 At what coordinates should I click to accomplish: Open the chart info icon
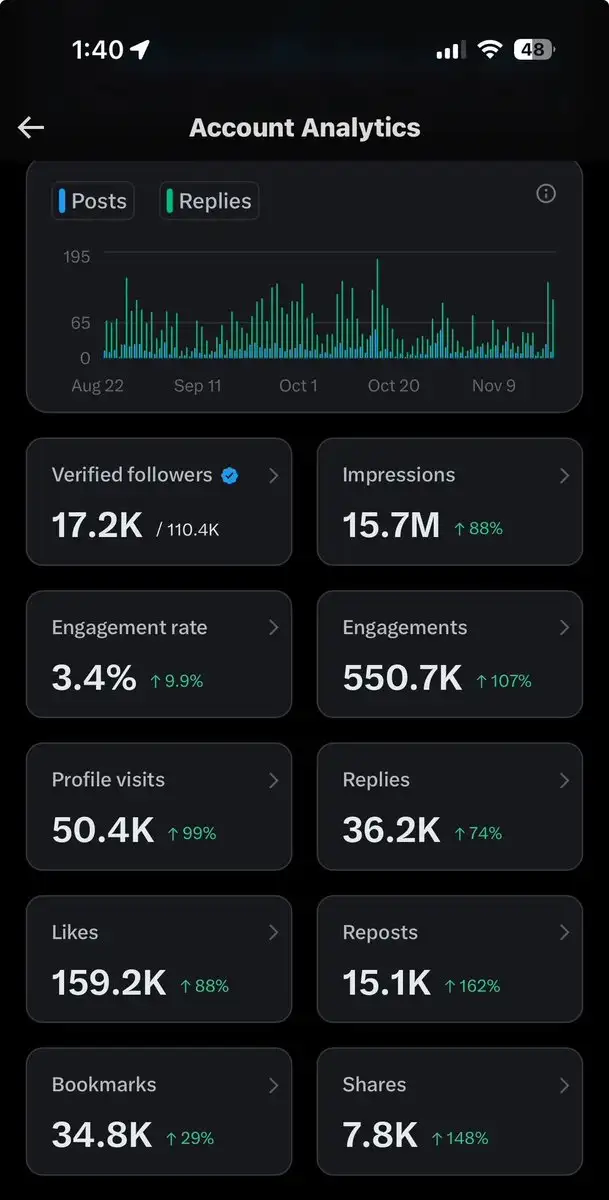(546, 194)
